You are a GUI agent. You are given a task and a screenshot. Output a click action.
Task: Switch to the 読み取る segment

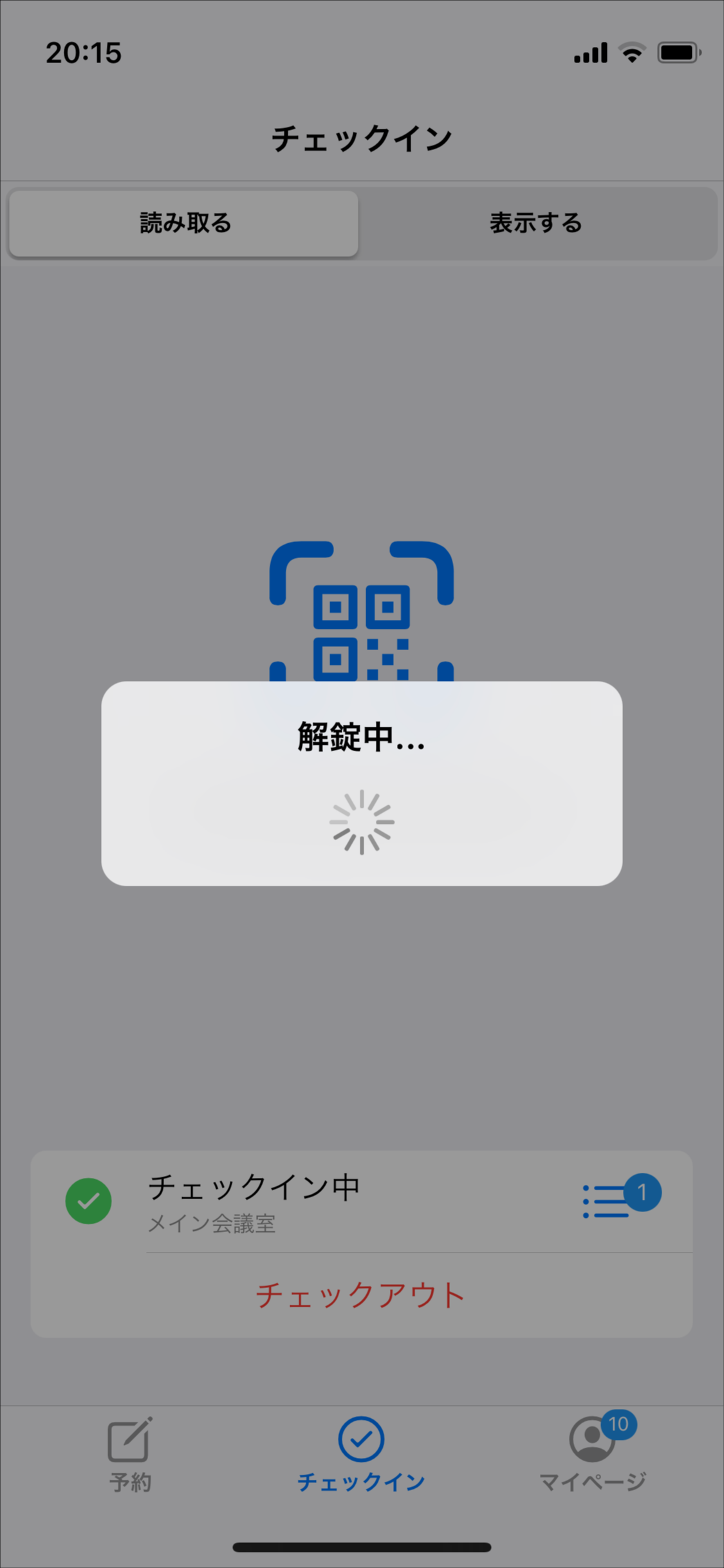(x=184, y=223)
